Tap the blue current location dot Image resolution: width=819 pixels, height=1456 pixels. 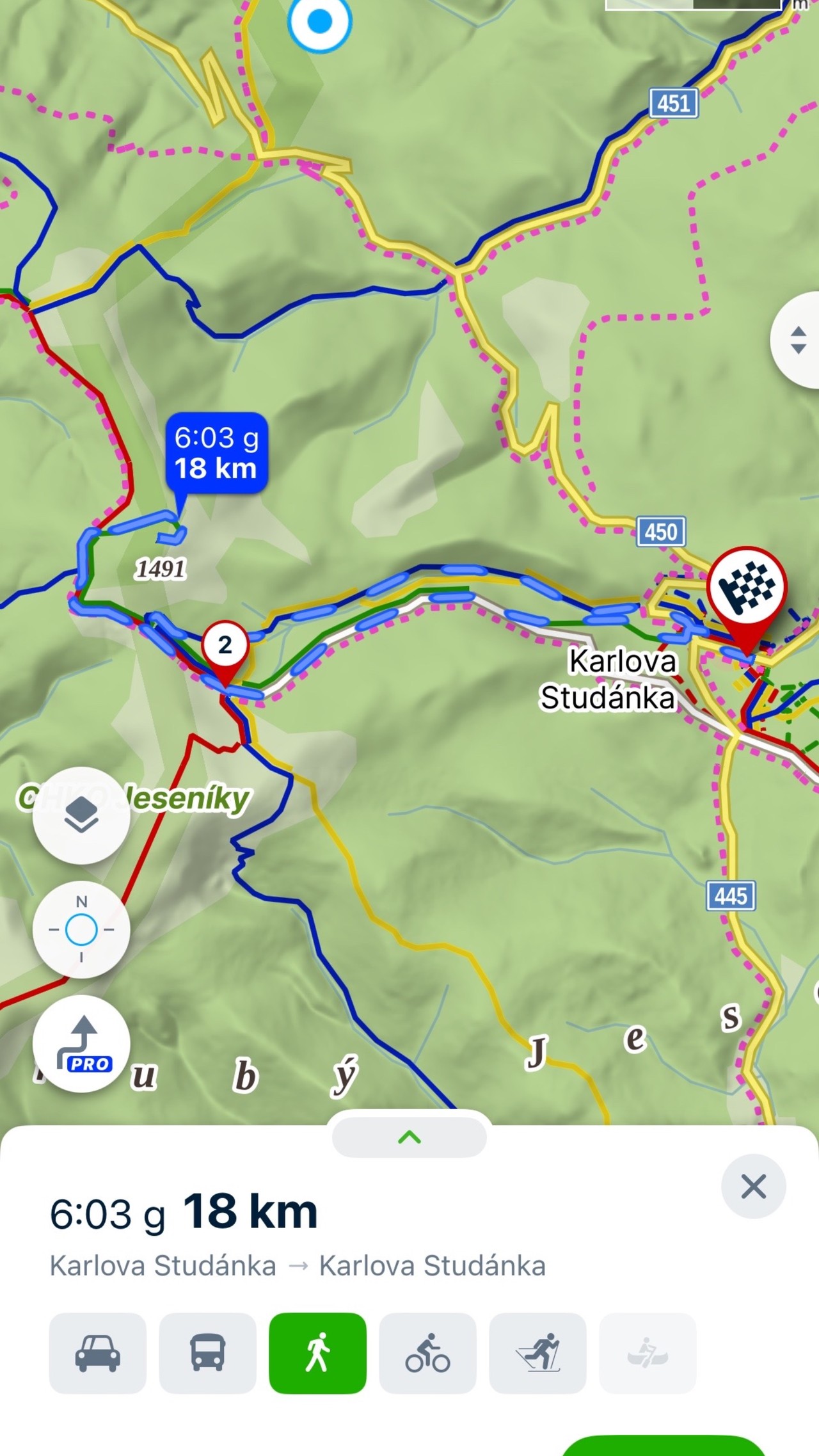point(320,21)
